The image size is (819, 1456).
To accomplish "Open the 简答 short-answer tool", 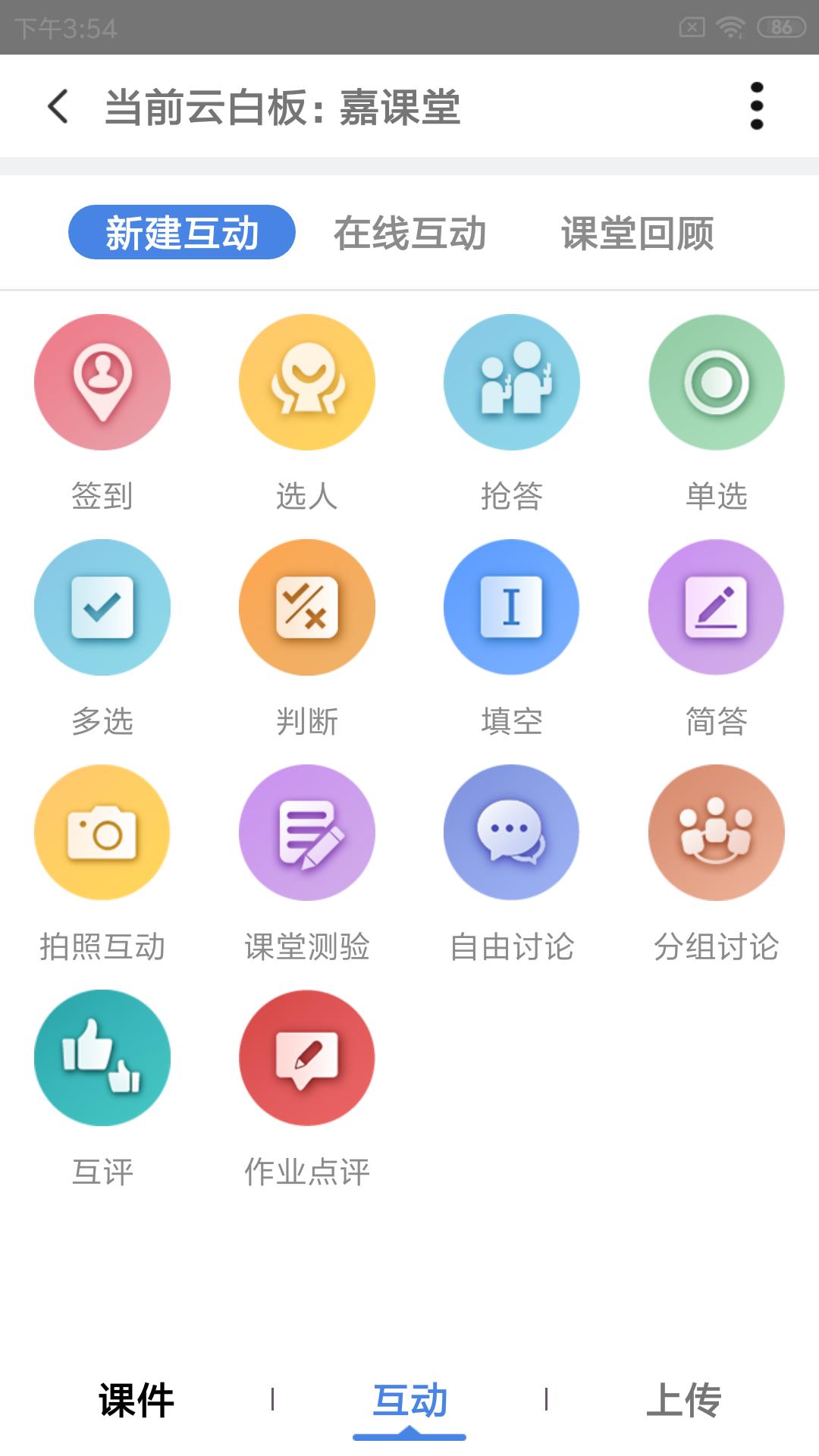I will tap(716, 608).
